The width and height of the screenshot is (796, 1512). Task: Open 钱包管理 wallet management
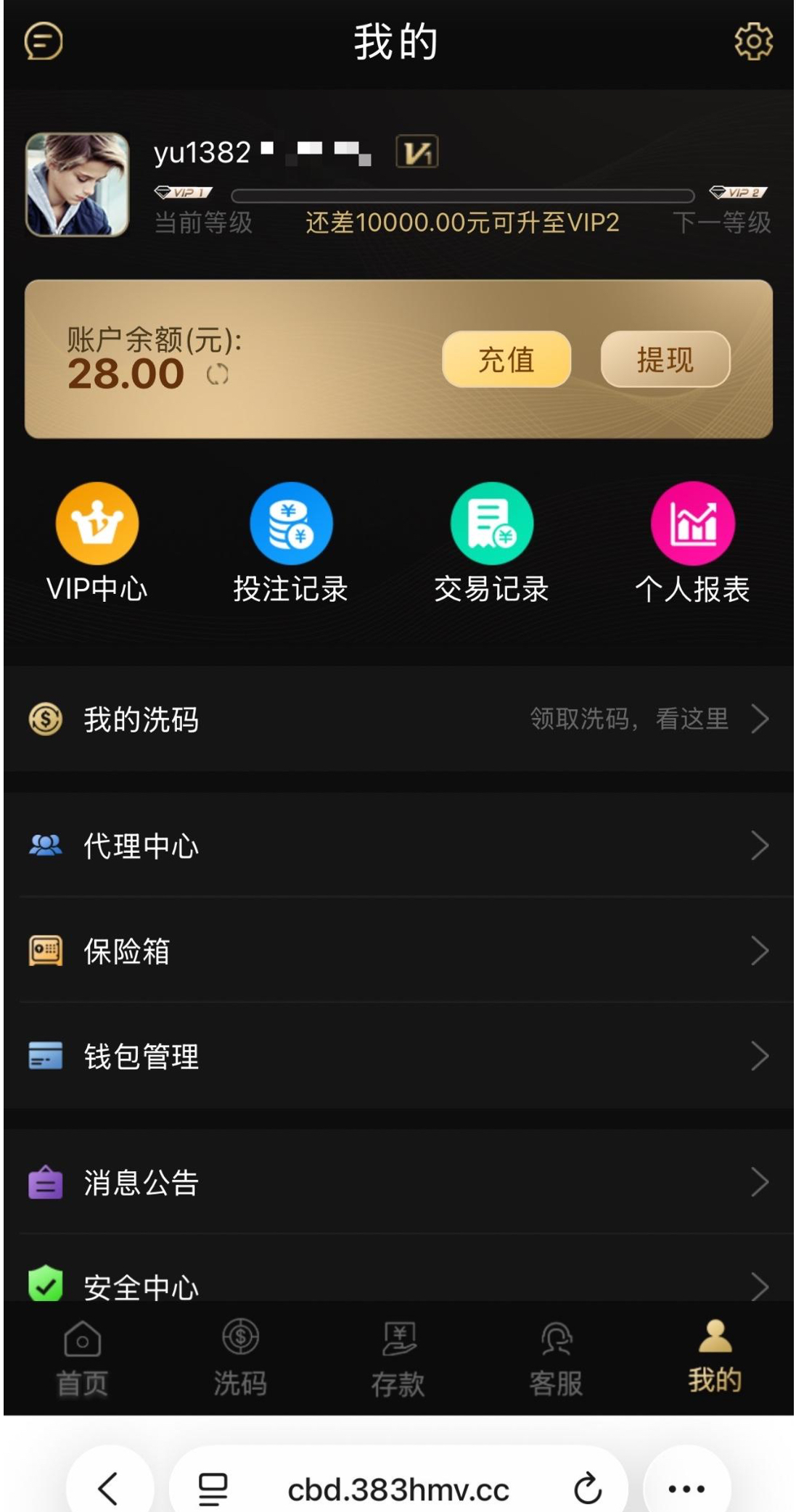(398, 1057)
